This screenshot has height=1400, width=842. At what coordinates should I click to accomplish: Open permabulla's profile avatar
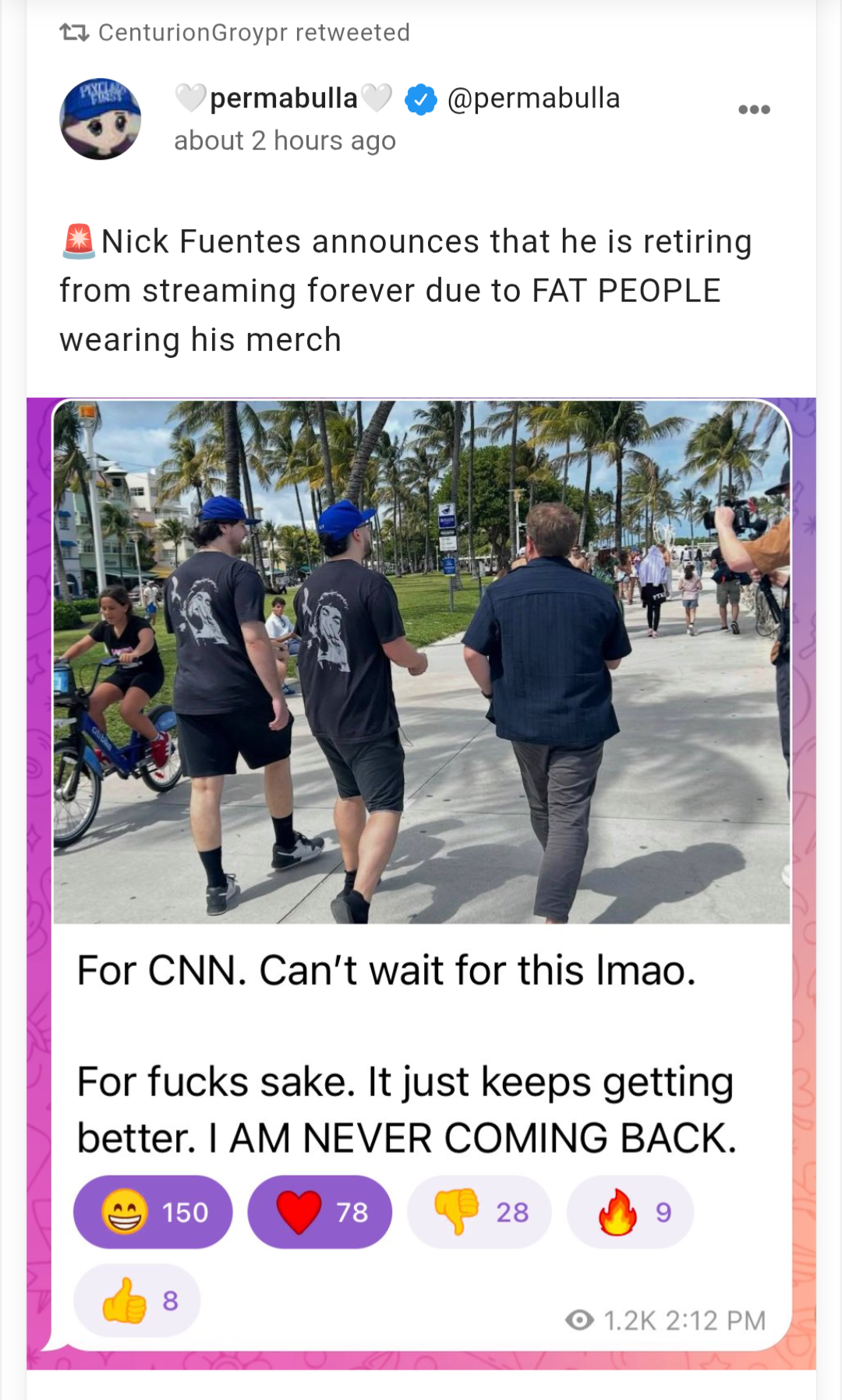100,118
